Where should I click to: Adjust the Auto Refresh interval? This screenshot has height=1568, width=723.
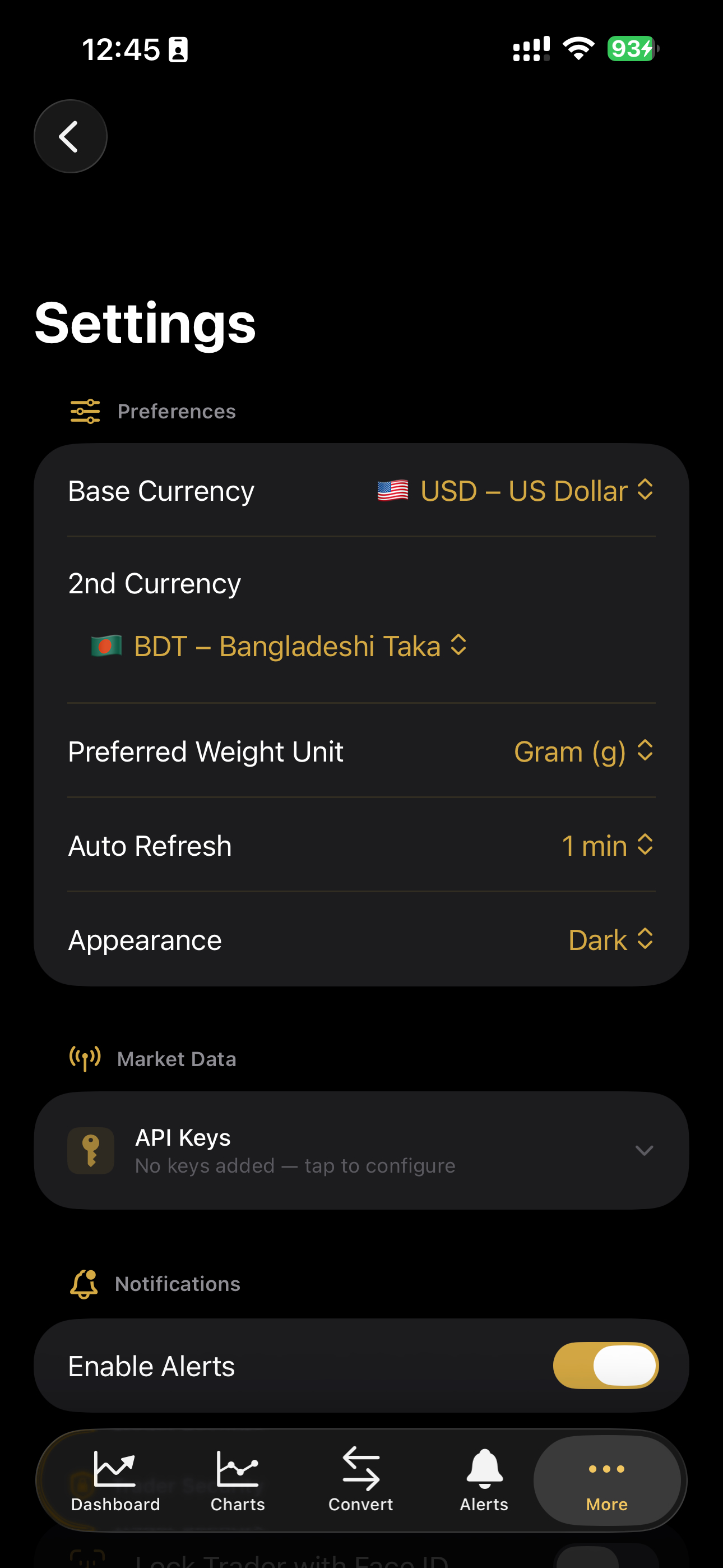tap(608, 846)
